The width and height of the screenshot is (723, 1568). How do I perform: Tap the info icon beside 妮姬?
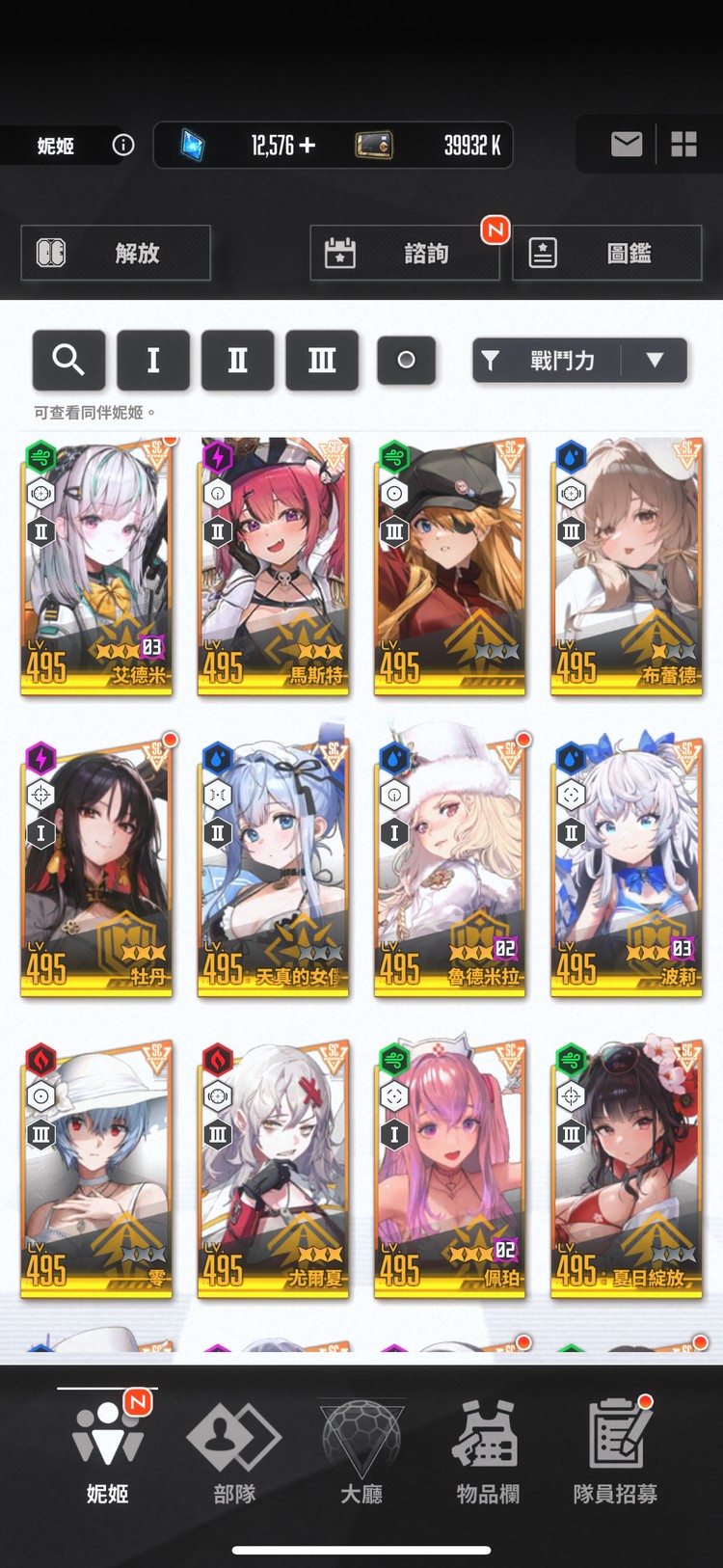click(x=123, y=145)
